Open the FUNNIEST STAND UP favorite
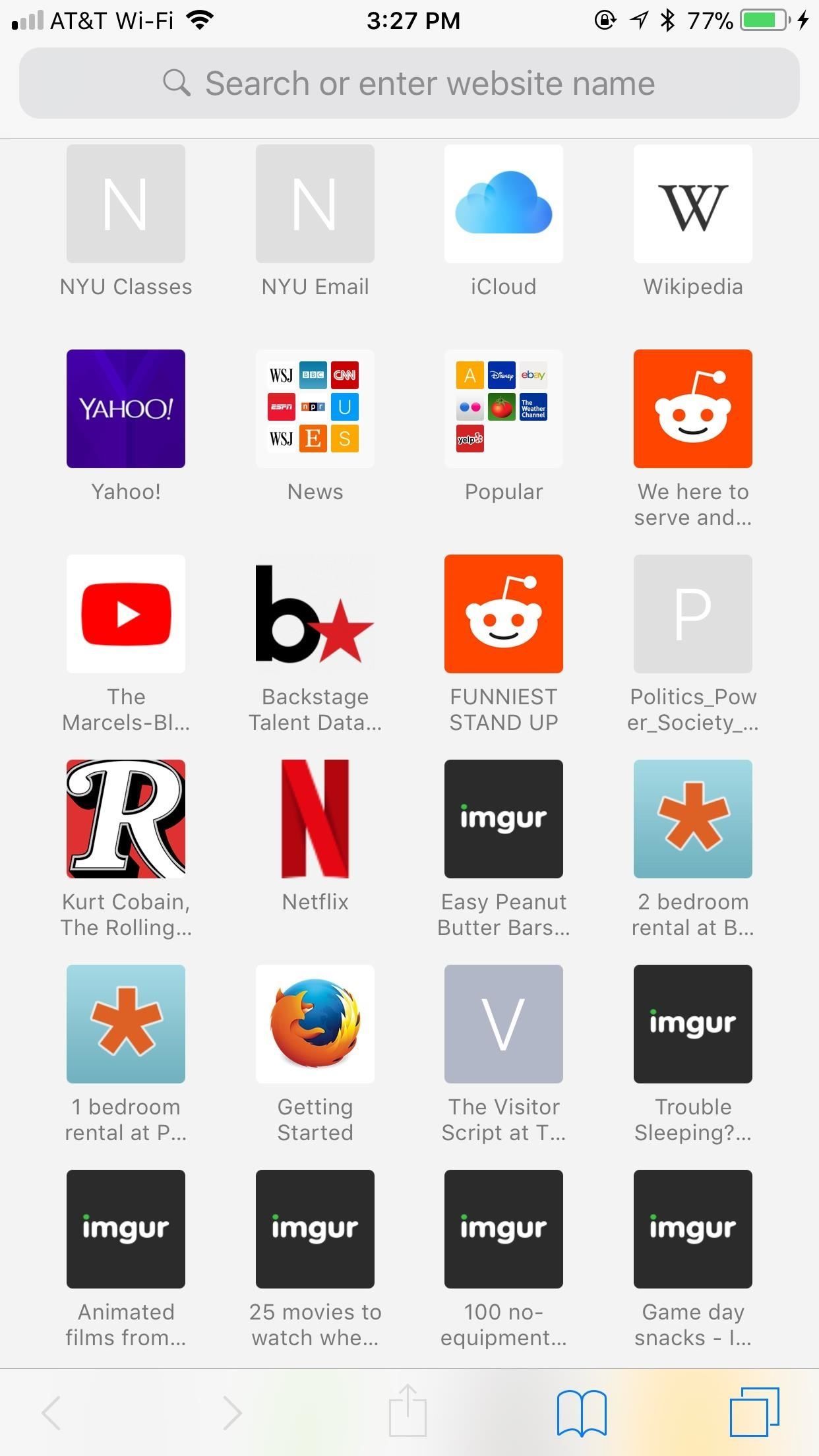This screenshot has height=1456, width=819. [x=503, y=614]
